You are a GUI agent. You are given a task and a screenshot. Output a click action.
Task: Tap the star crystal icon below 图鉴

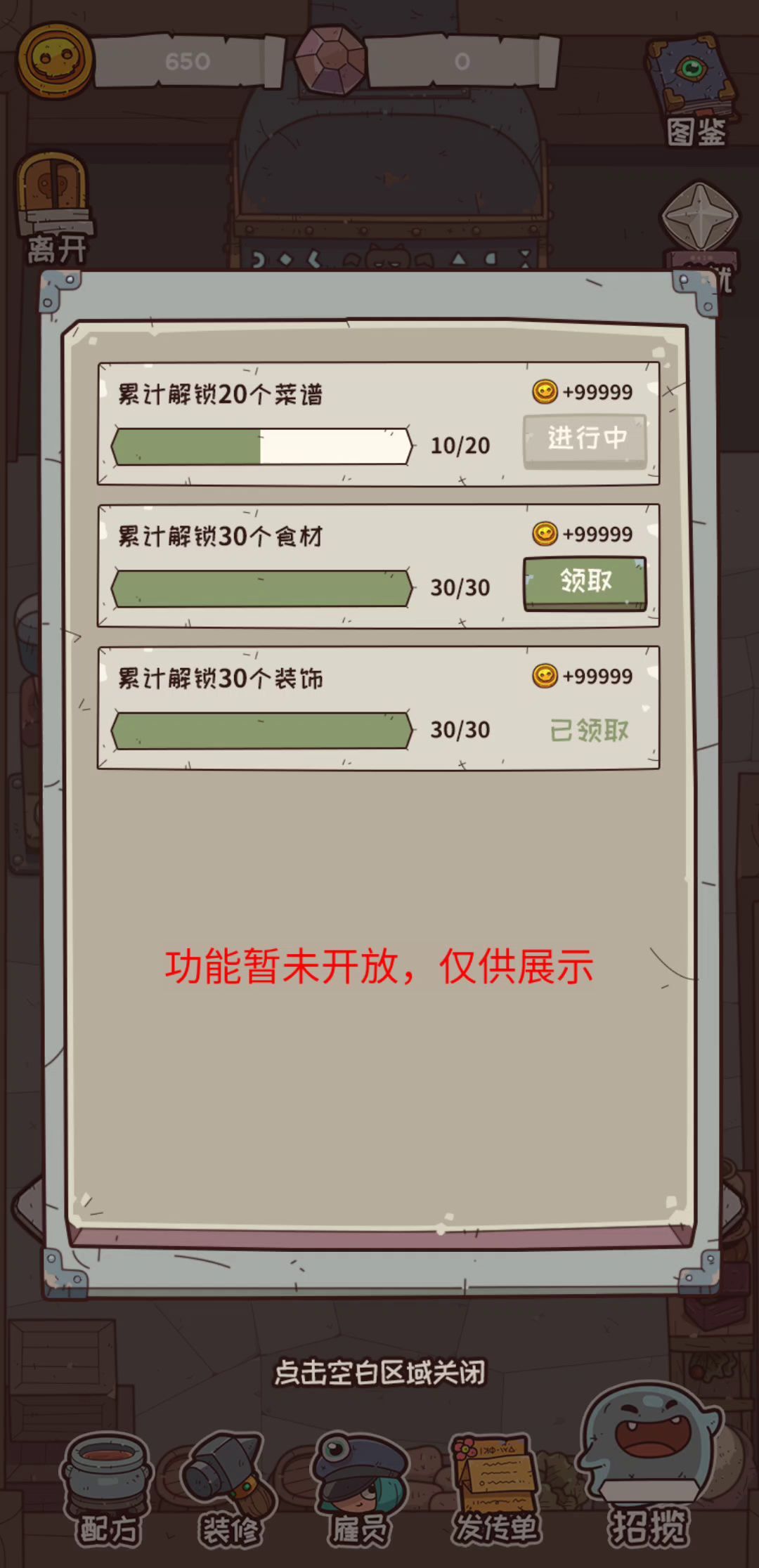pyautogui.click(x=700, y=218)
